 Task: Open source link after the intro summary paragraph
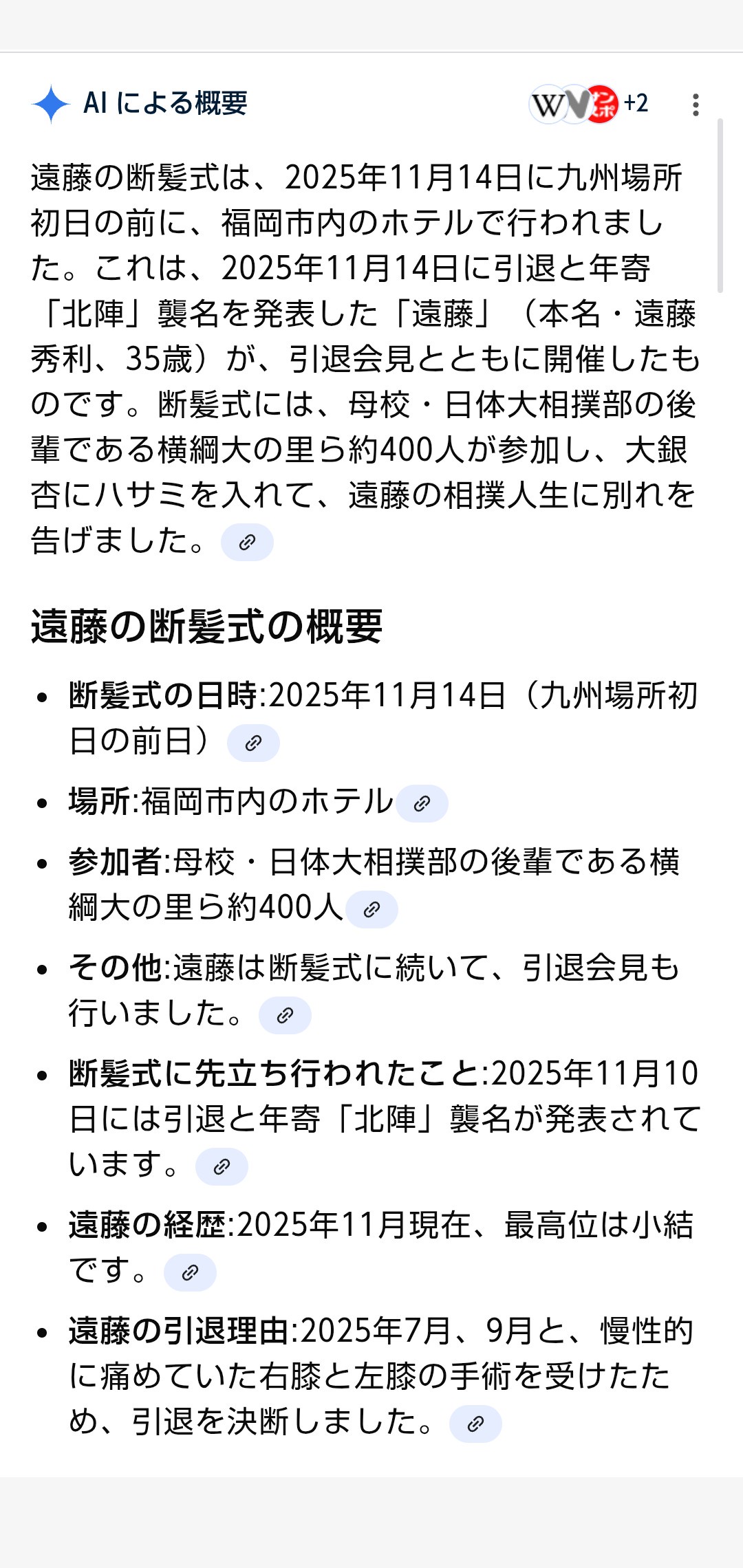[x=247, y=543]
